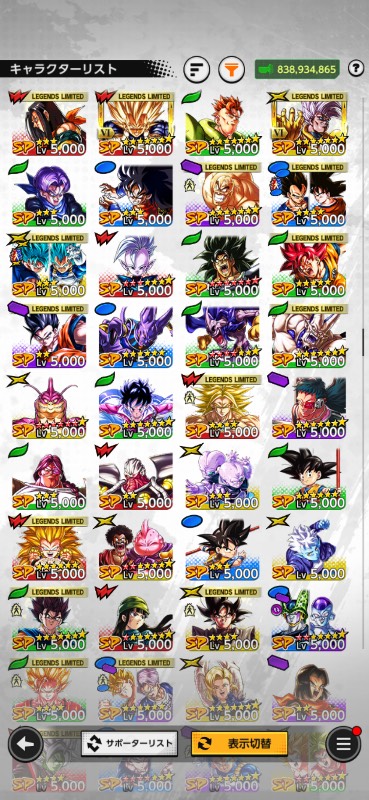Open the green Broly character card
369x800 pixels.
tap(222, 265)
